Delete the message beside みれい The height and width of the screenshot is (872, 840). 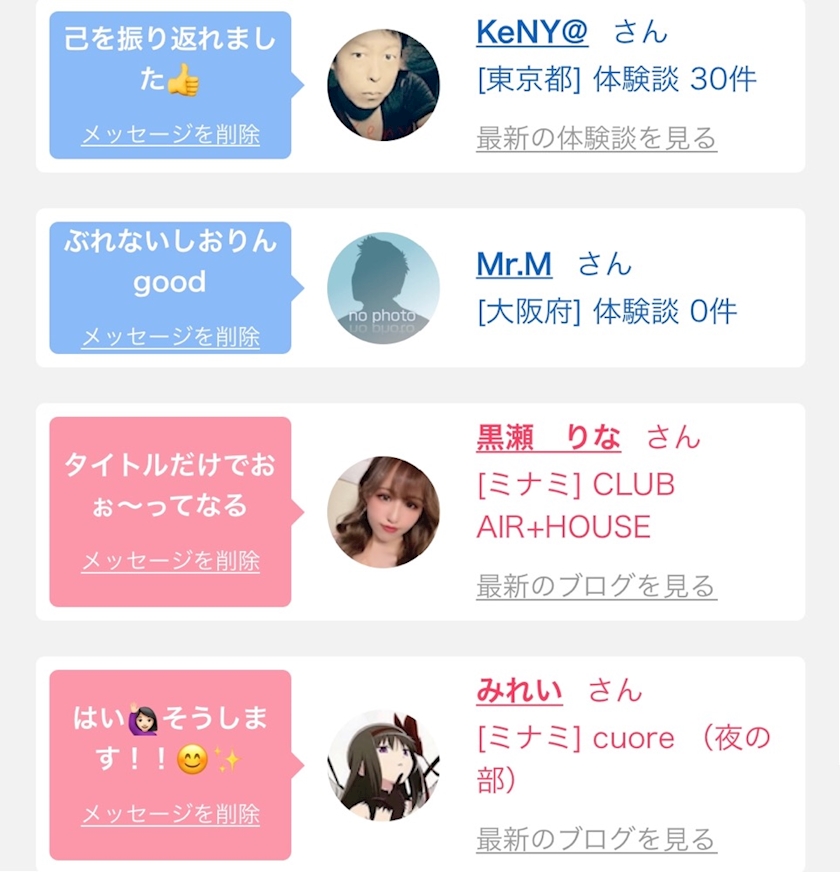click(170, 814)
